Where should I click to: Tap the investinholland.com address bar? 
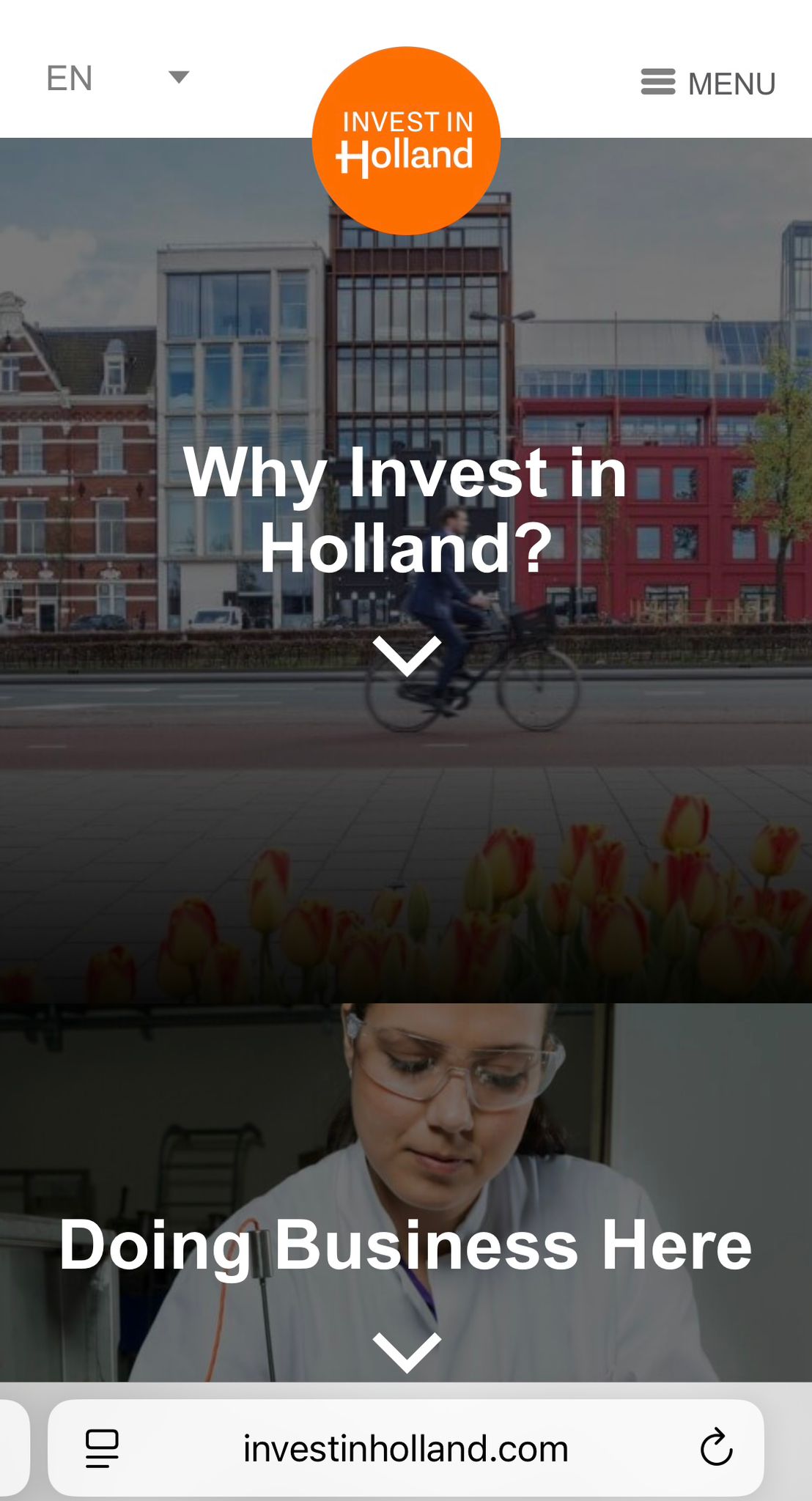pyautogui.click(x=406, y=1449)
